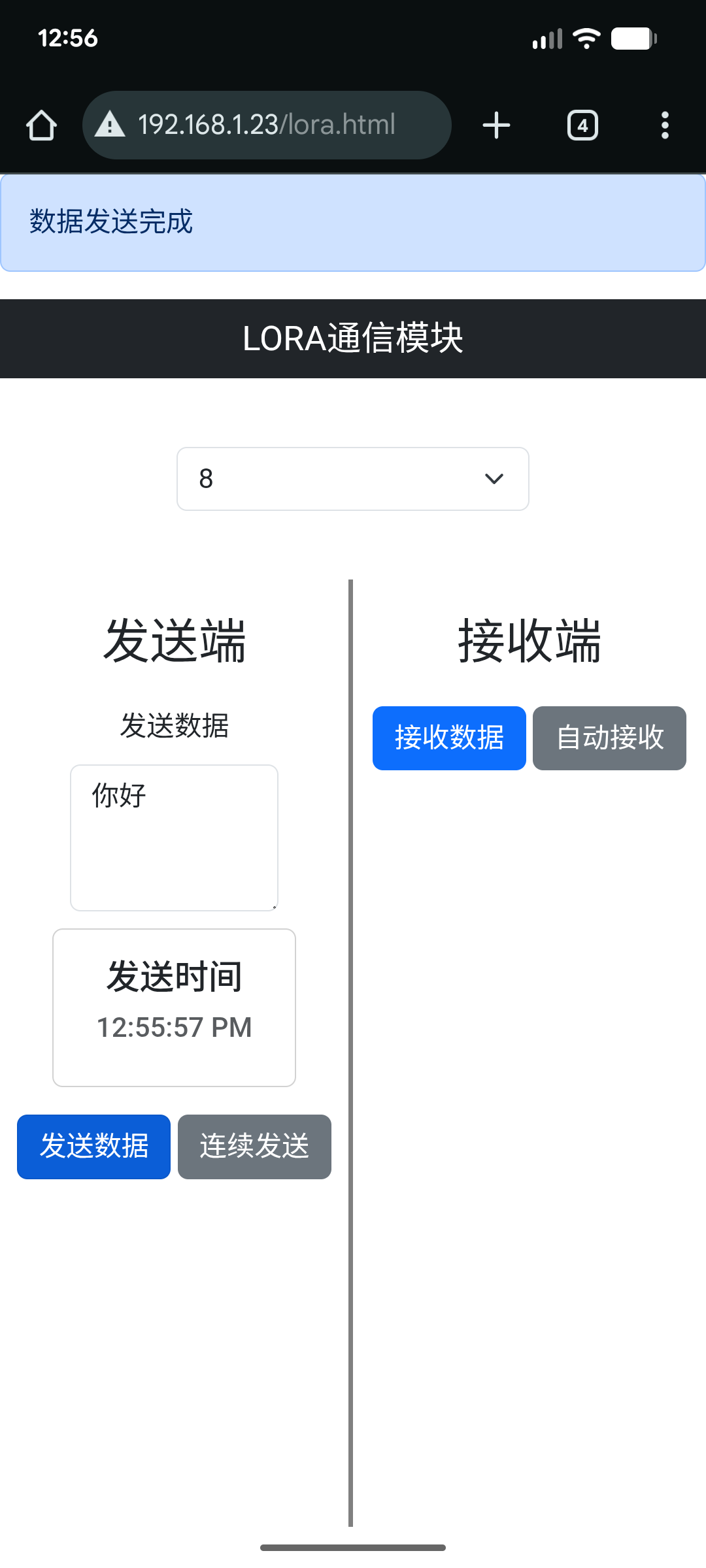Start continuous sending with 连续发送
Screen dimensions: 706x1568
(254, 1147)
